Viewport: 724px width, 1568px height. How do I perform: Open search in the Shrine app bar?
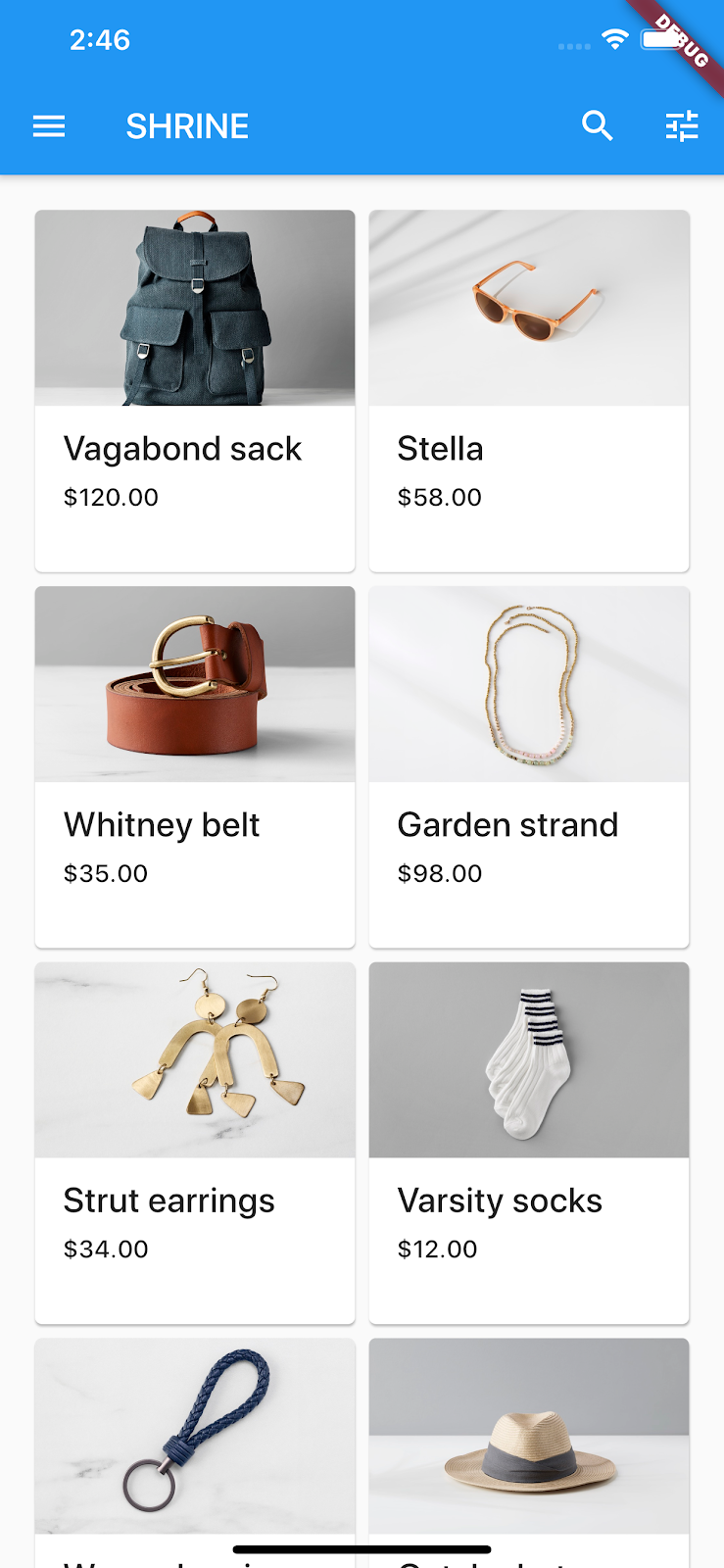597,126
